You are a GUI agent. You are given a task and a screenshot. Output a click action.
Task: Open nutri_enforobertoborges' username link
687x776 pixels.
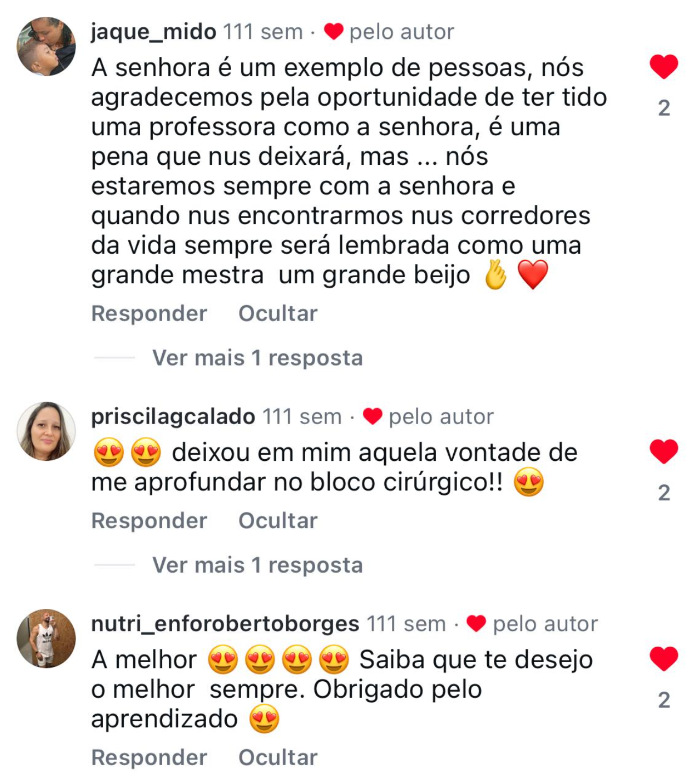pyautogui.click(x=225, y=624)
